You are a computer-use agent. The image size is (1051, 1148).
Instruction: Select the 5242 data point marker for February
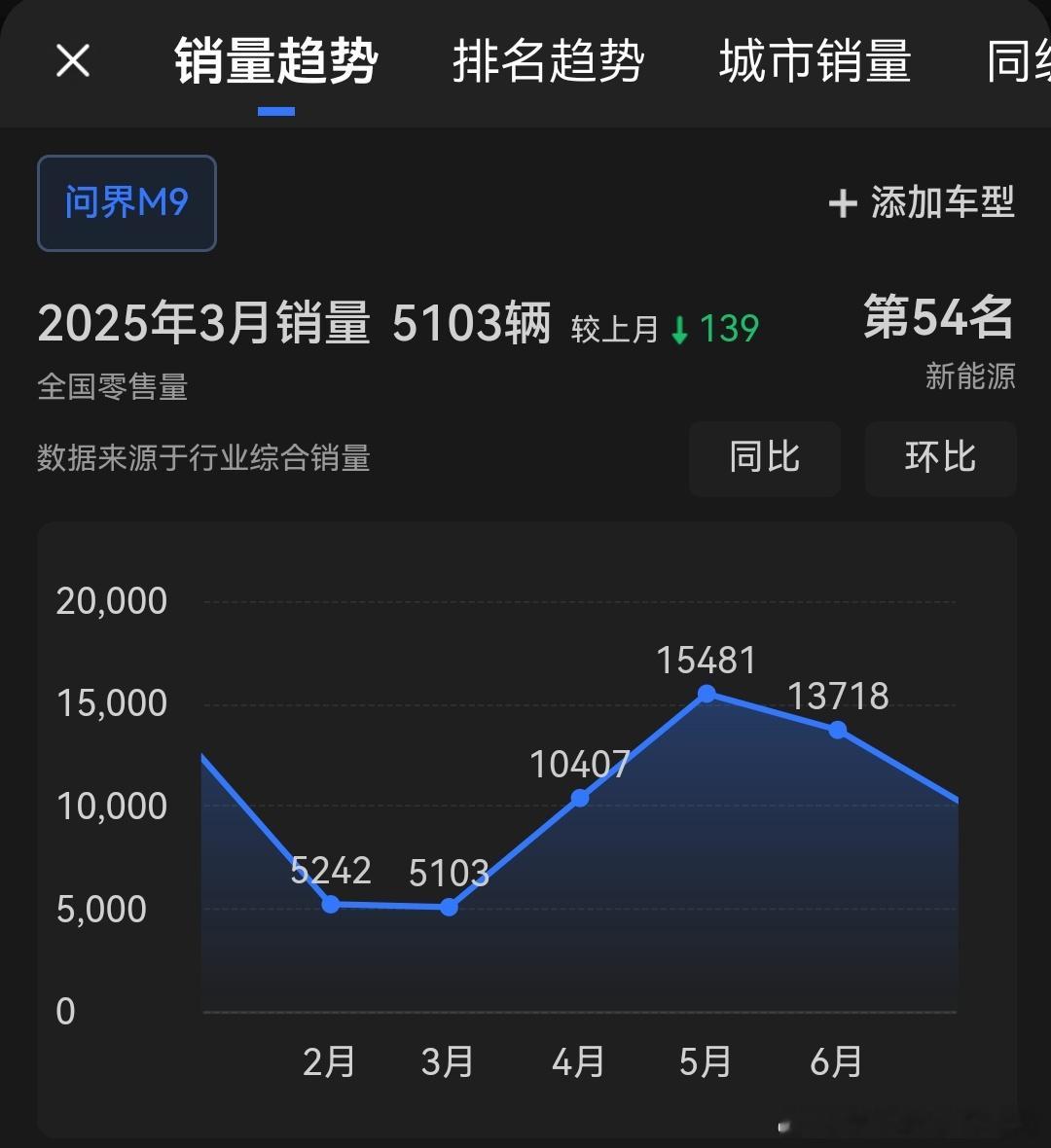(x=331, y=905)
